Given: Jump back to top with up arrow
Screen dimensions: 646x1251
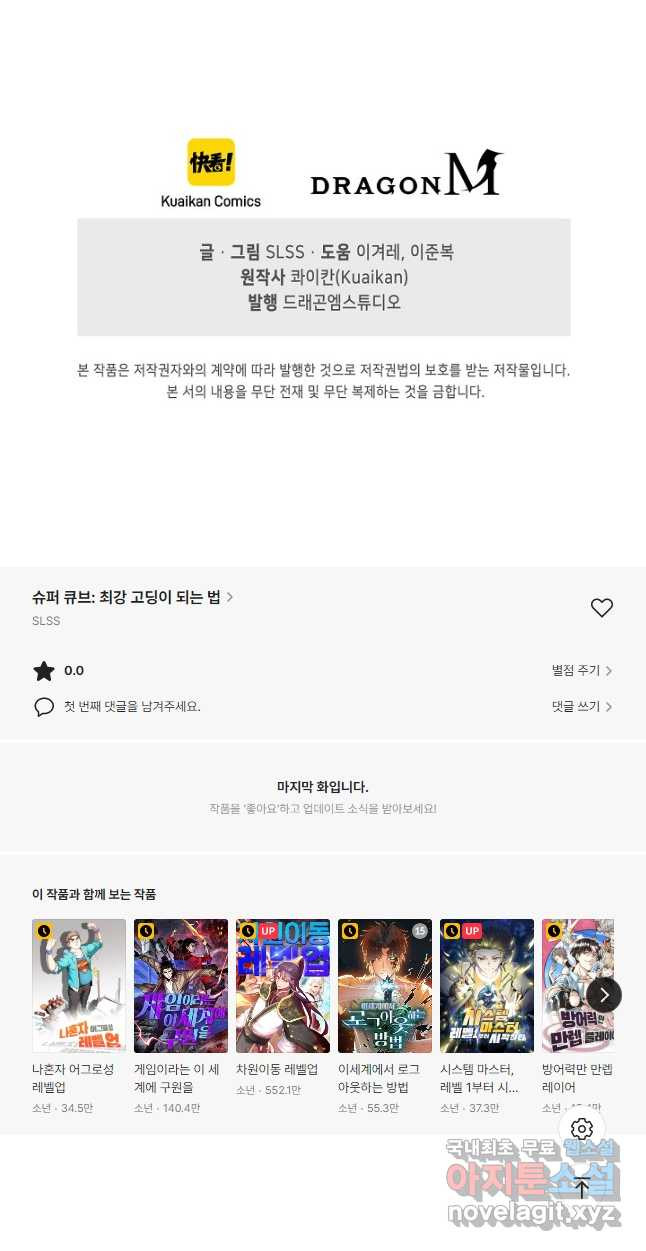Looking at the screenshot, I should (x=581, y=1188).
